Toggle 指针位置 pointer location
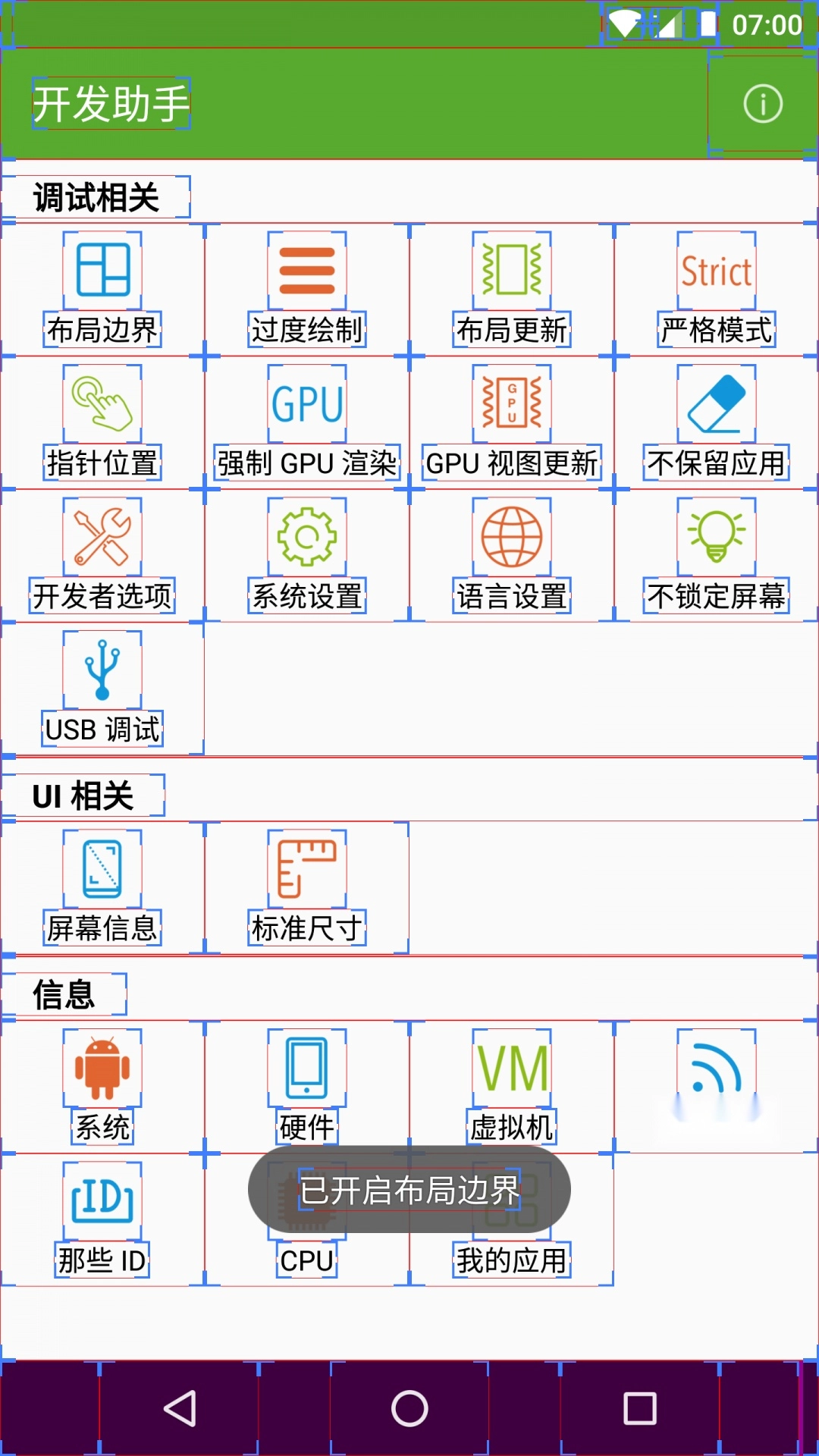 [102, 423]
